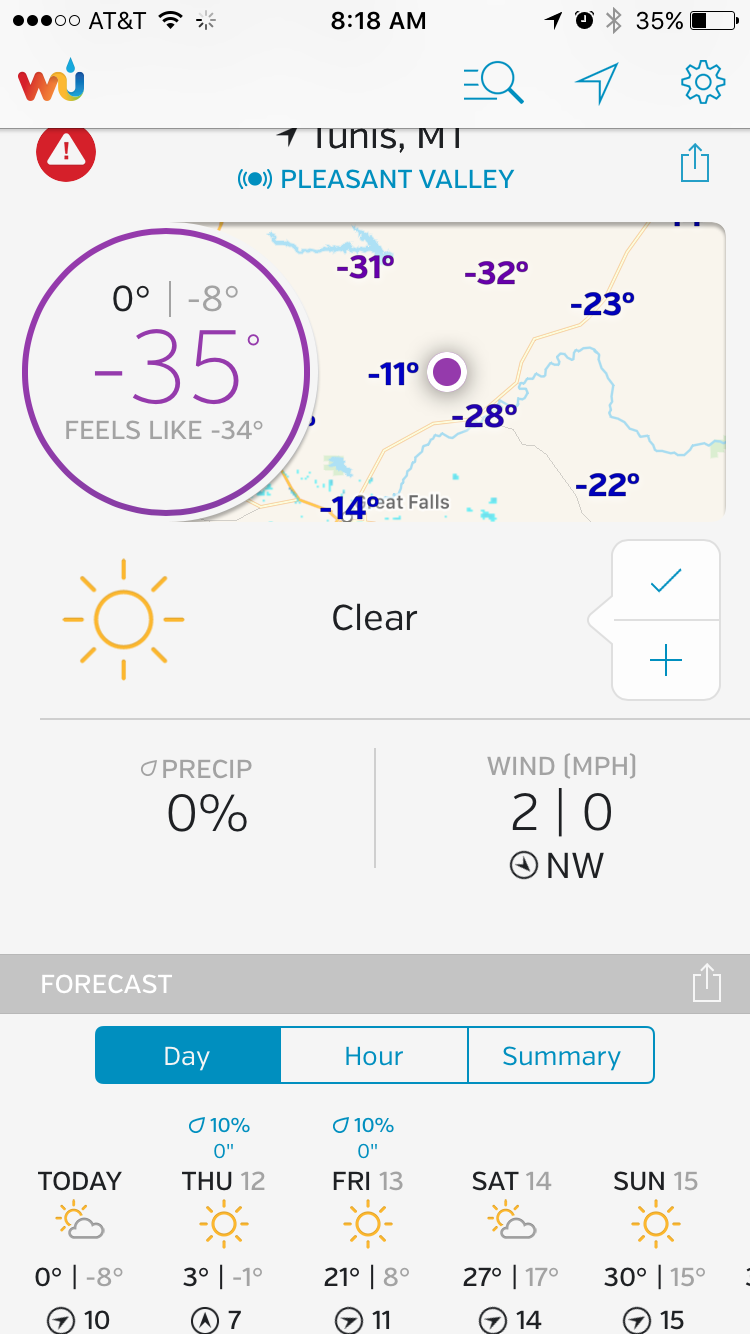Open the Pleasant Valley station link
The image size is (750, 1334).
376,180
